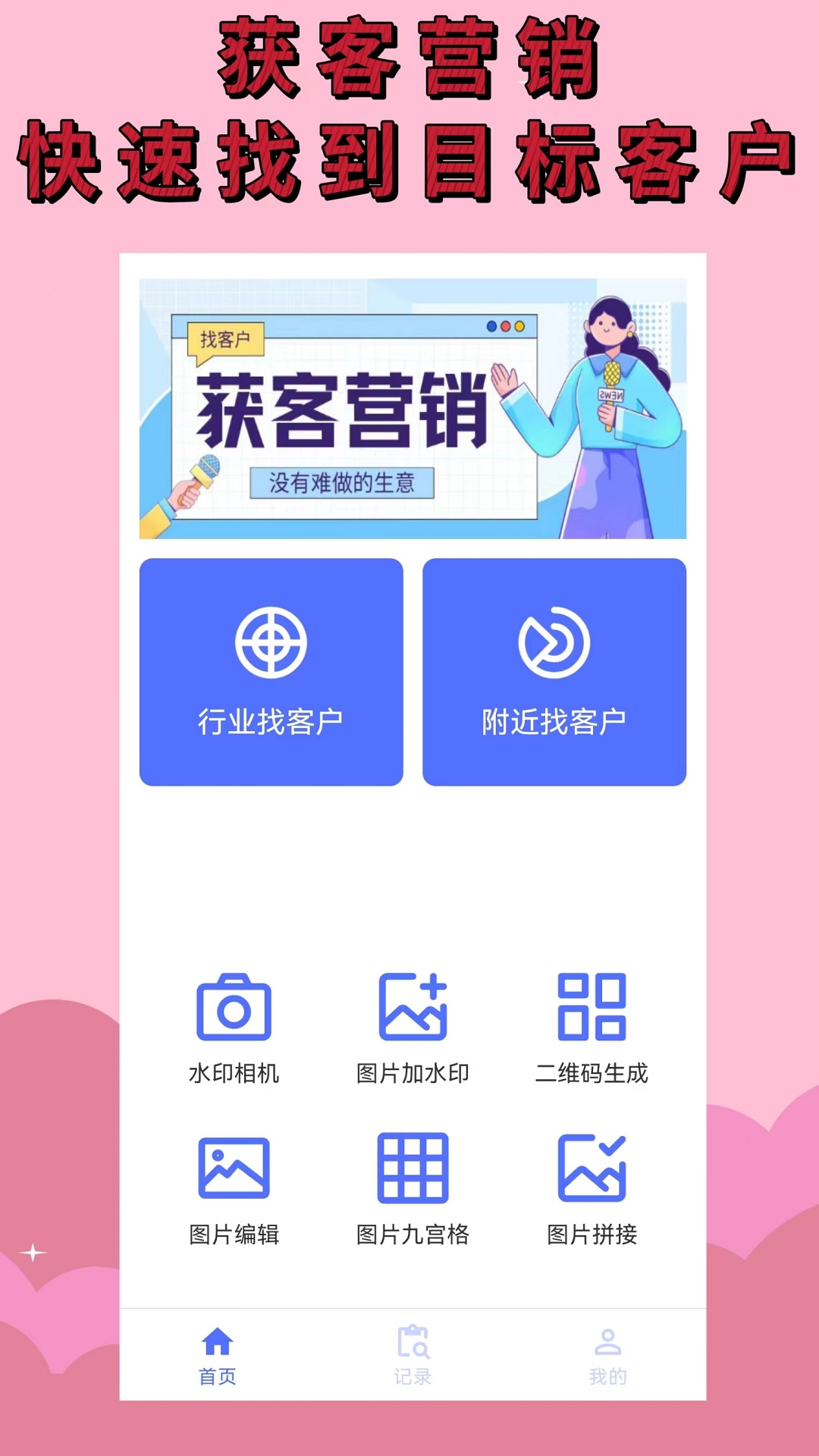Tap the 图片拼接 image stitching icon

(593, 1166)
